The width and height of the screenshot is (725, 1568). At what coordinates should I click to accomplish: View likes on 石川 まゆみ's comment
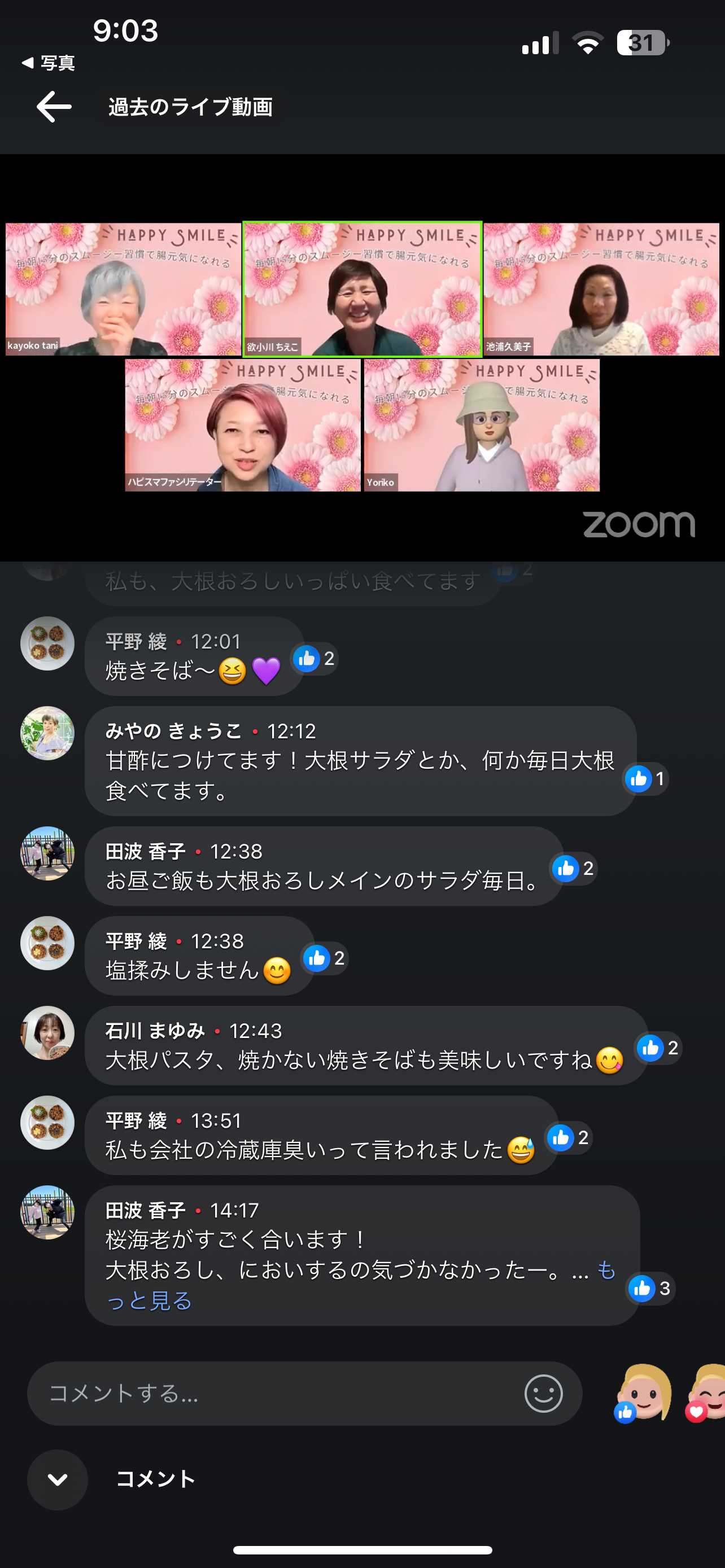tap(658, 1048)
